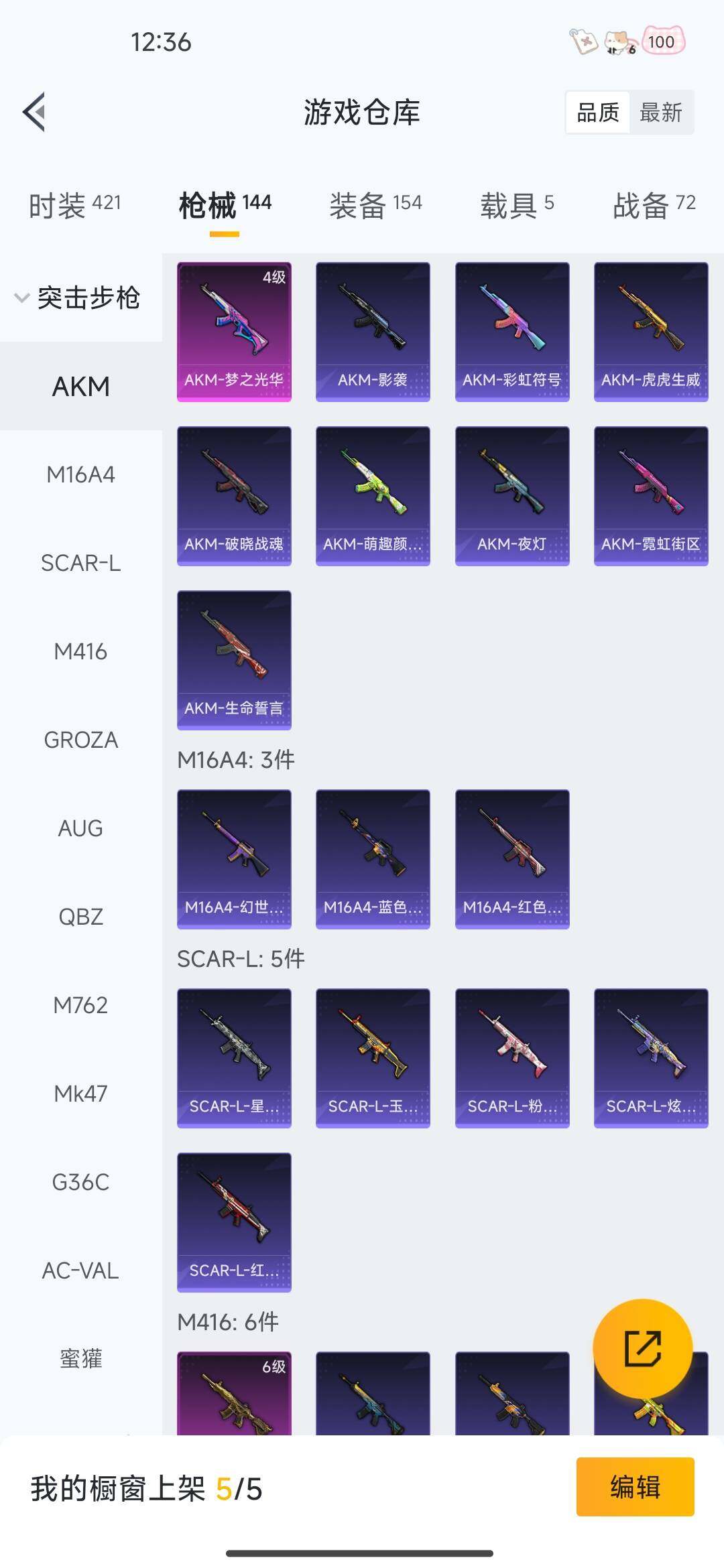Viewport: 724px width, 1568px height.
Task: Open the AKM-霓虹街区 skin card
Action: point(651,496)
